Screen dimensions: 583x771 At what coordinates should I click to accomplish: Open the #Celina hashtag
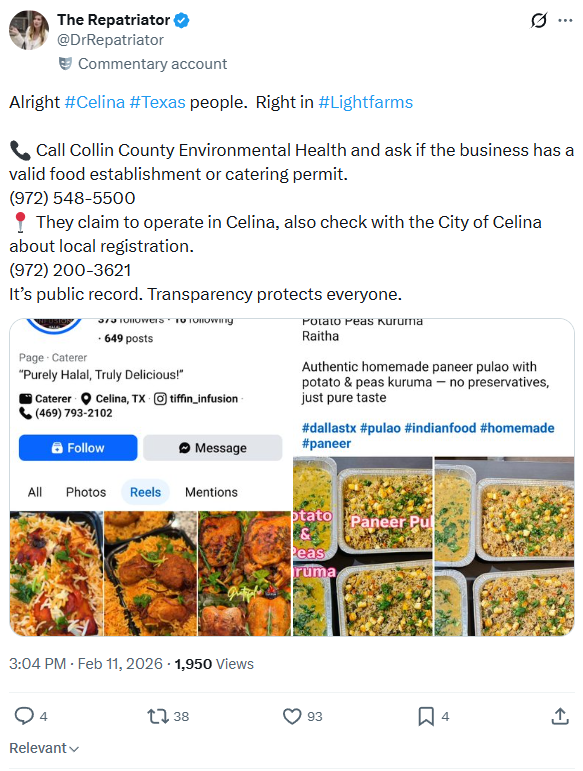tap(95, 102)
